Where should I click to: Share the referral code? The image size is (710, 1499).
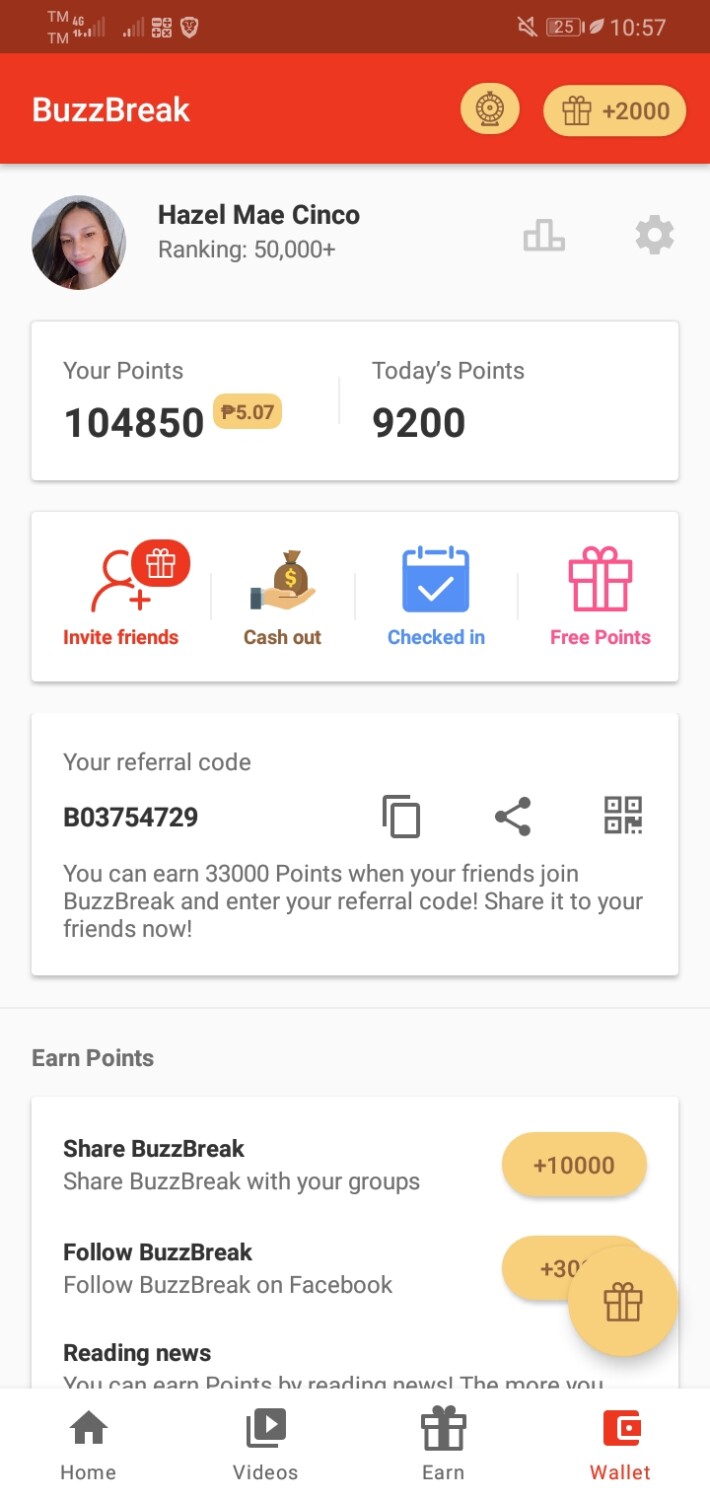(513, 816)
